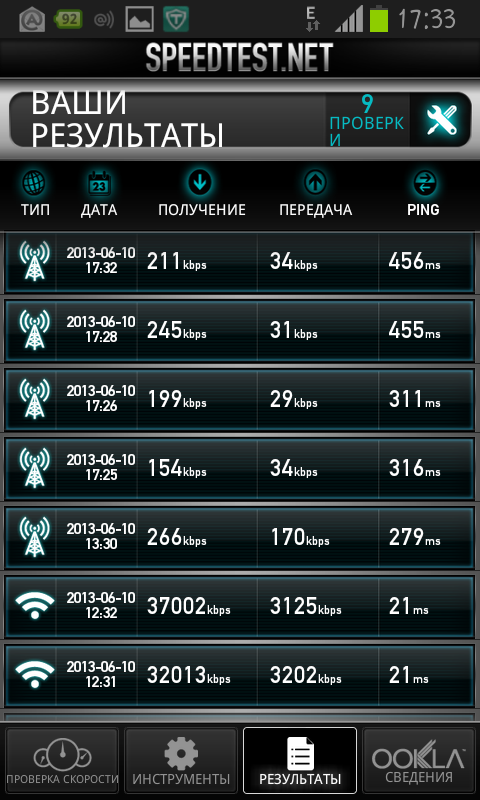Sort results by ПОЛУЧЕНИЕ download speed

[201, 194]
